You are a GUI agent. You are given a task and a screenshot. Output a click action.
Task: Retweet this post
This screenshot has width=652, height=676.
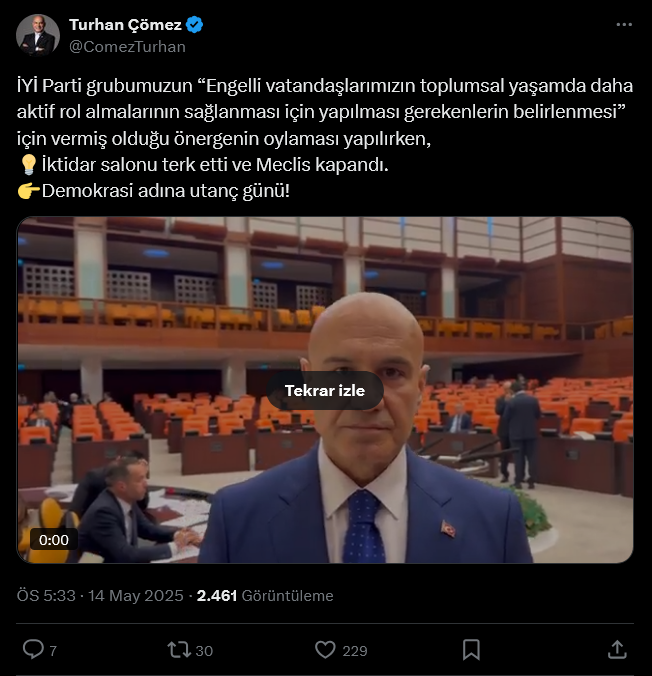(180, 650)
